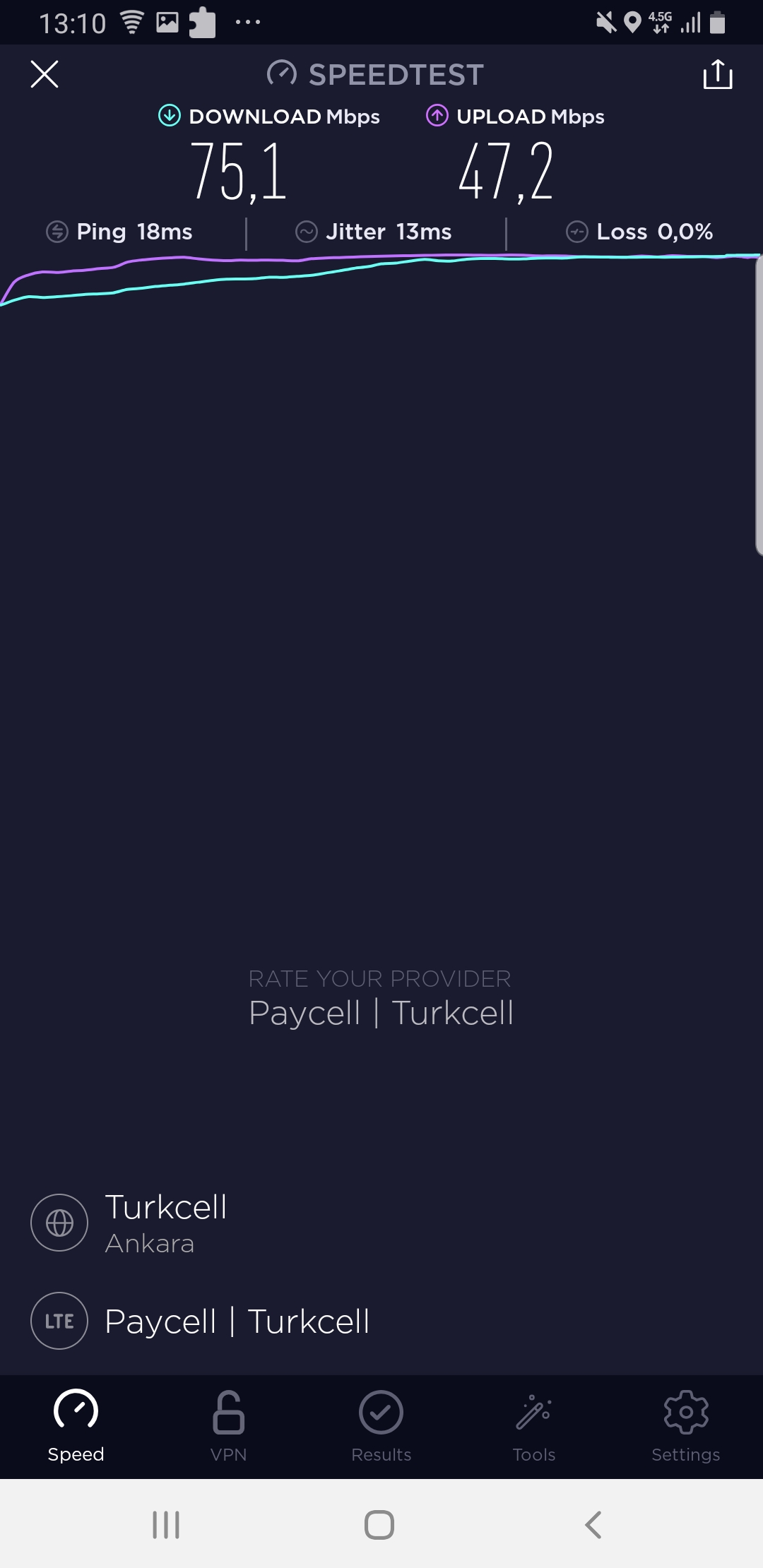Switch to the Results tab
This screenshot has height=1568, width=763.
tap(381, 1427)
